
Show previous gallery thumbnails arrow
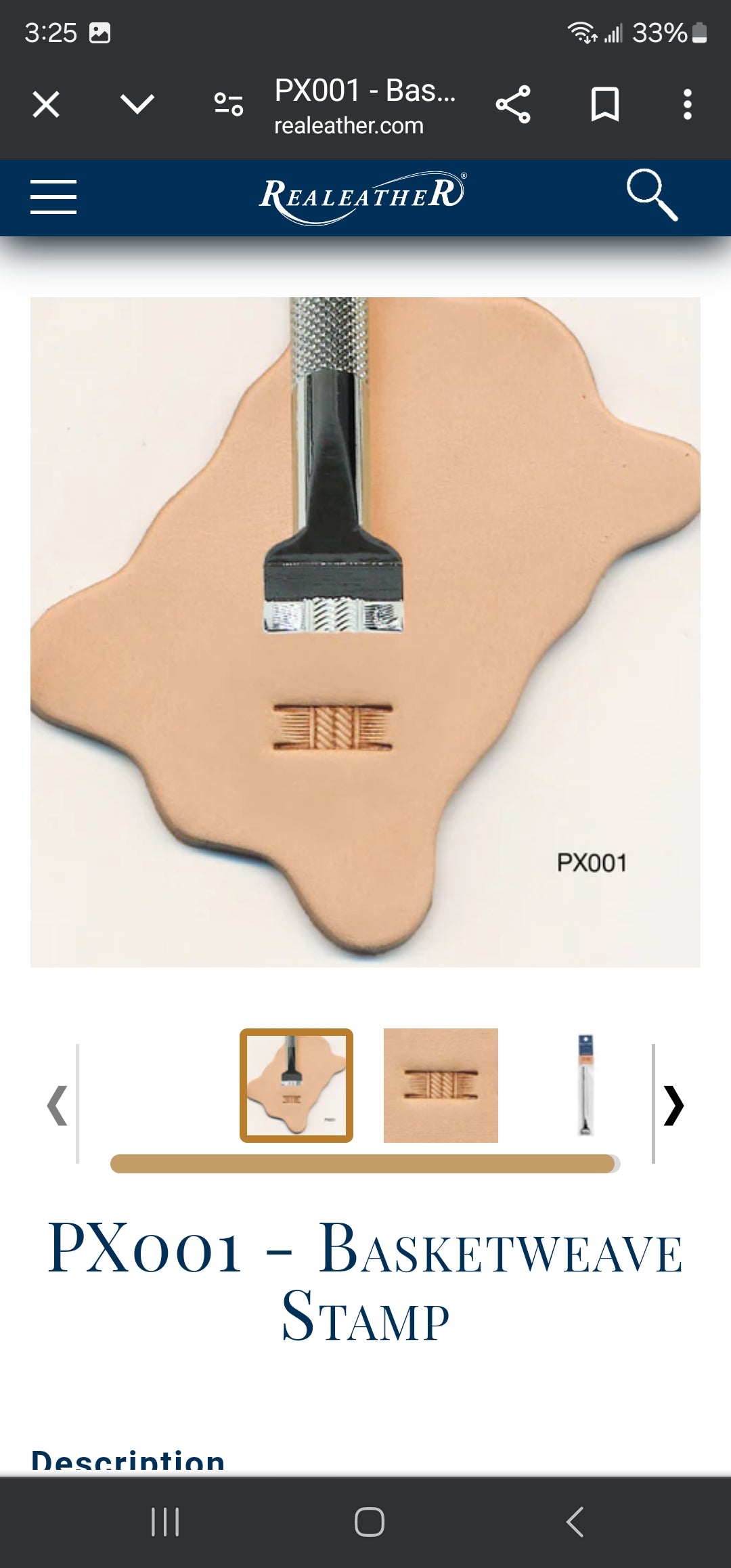click(58, 1105)
